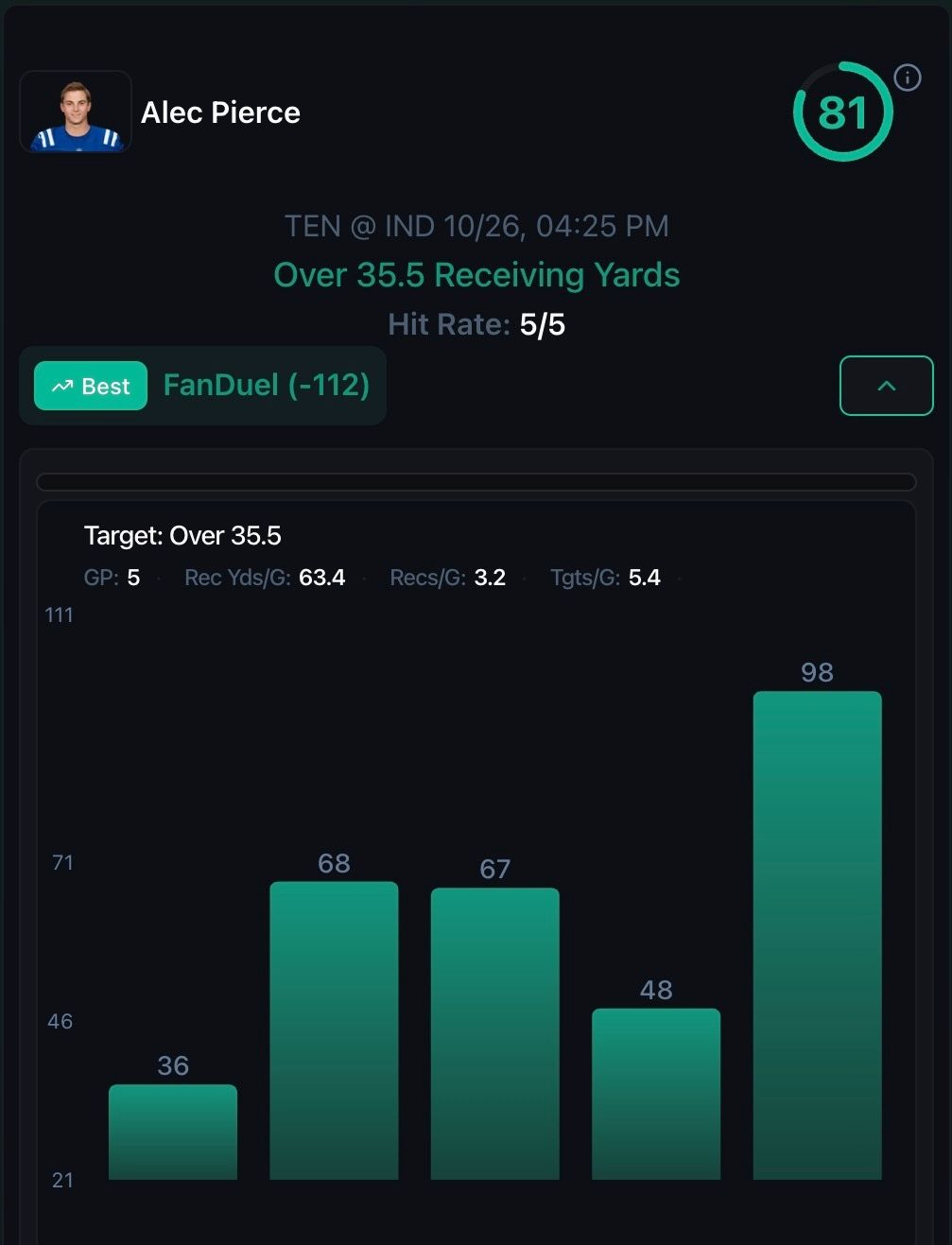Open Alec Pierce's player photo
This screenshot has width=952, height=1245.
click(x=76, y=112)
